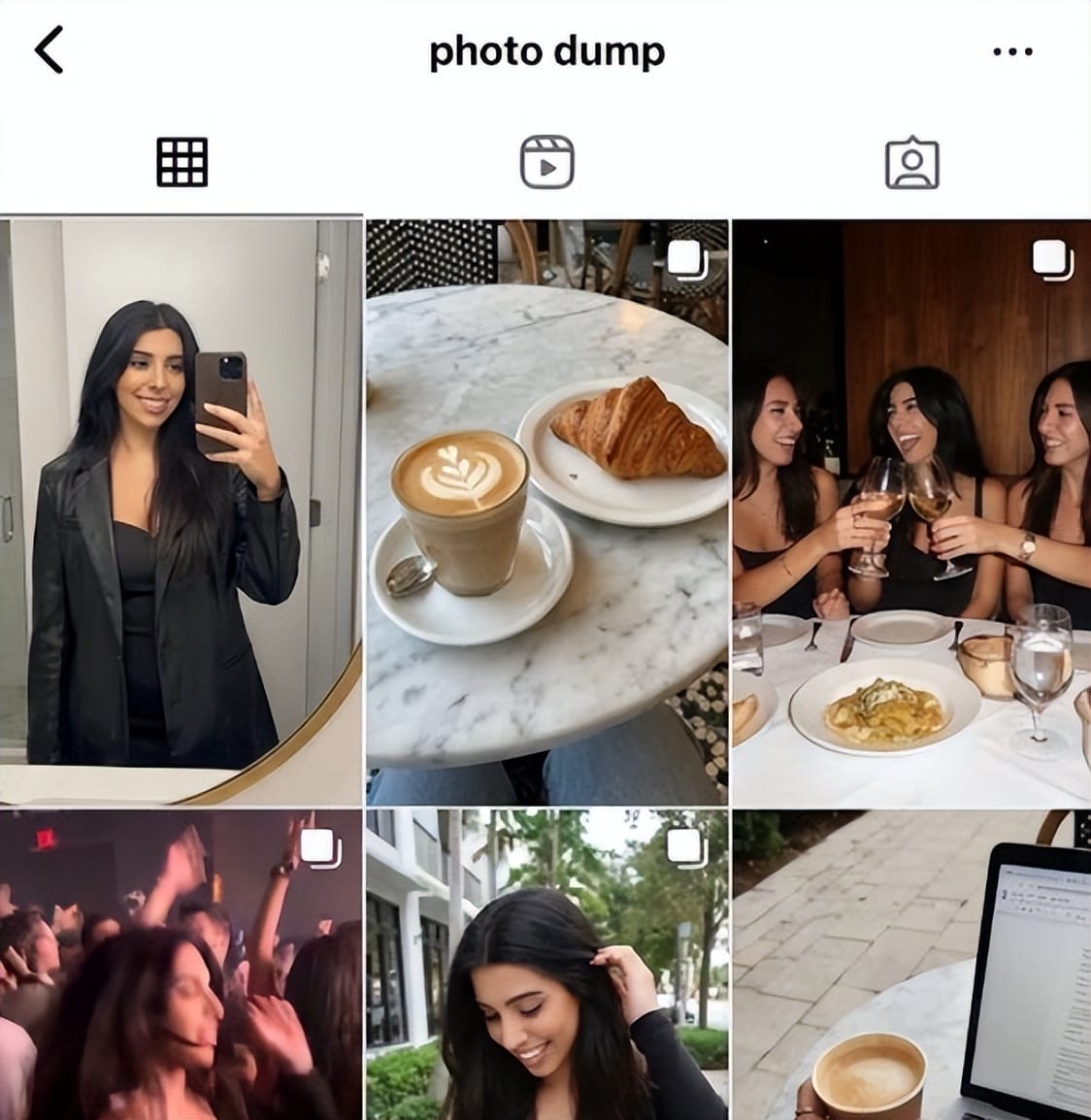This screenshot has width=1091, height=1120.
Task: Open the three-dot overflow menu
Action: pos(1012,51)
